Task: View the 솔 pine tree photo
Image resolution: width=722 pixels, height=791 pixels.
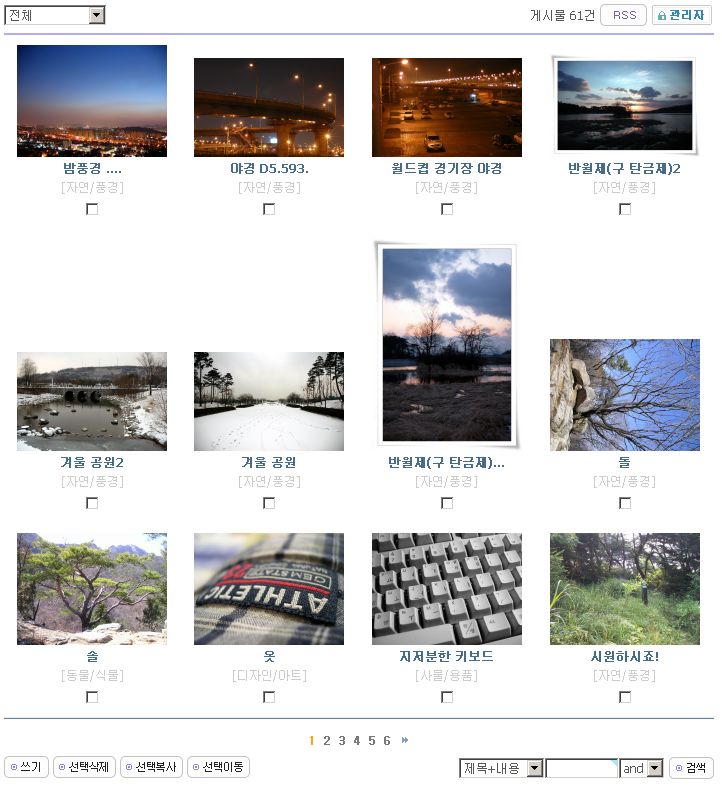Action: pyautogui.click(x=92, y=589)
